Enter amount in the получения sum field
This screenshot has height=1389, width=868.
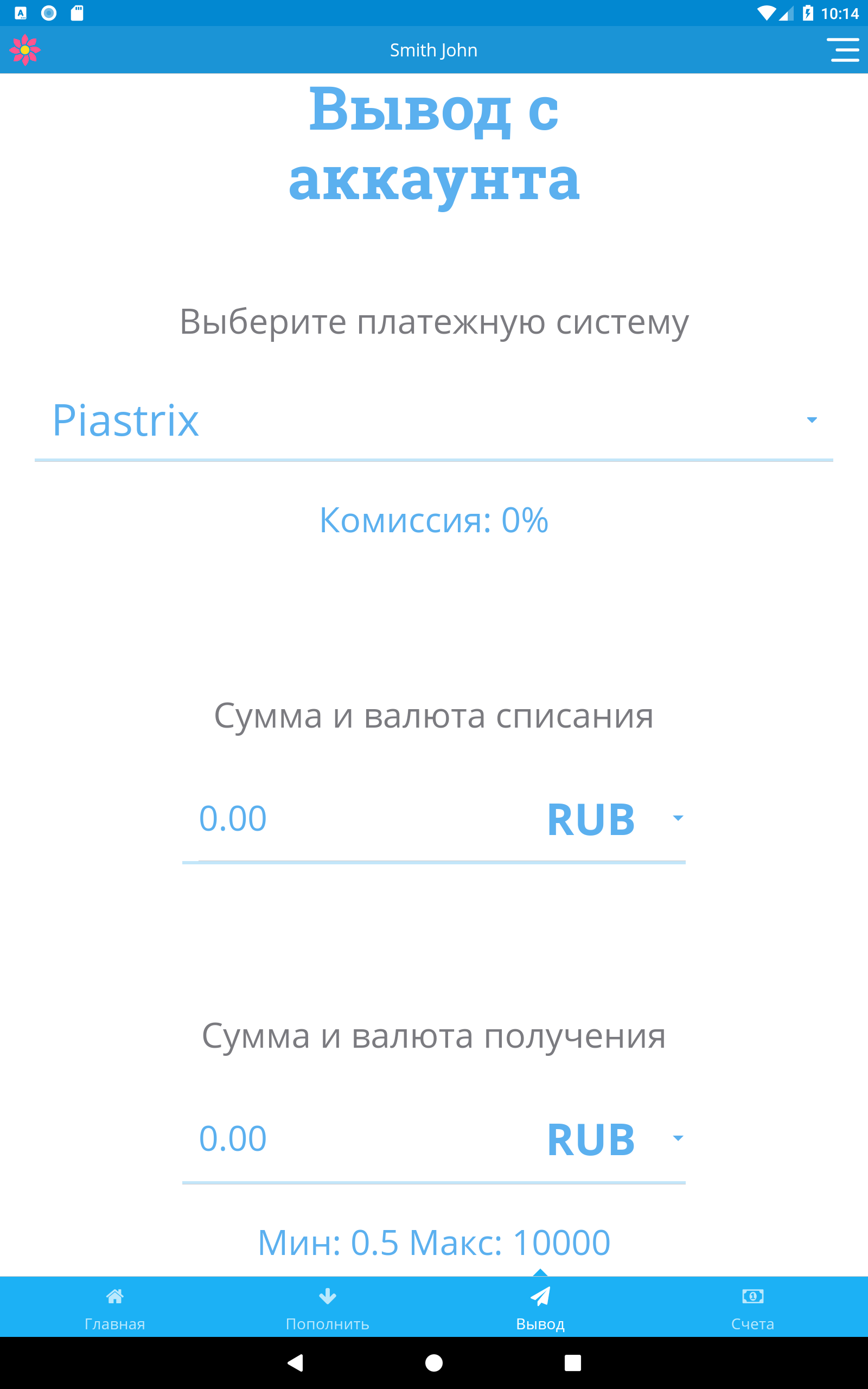[356, 1138]
